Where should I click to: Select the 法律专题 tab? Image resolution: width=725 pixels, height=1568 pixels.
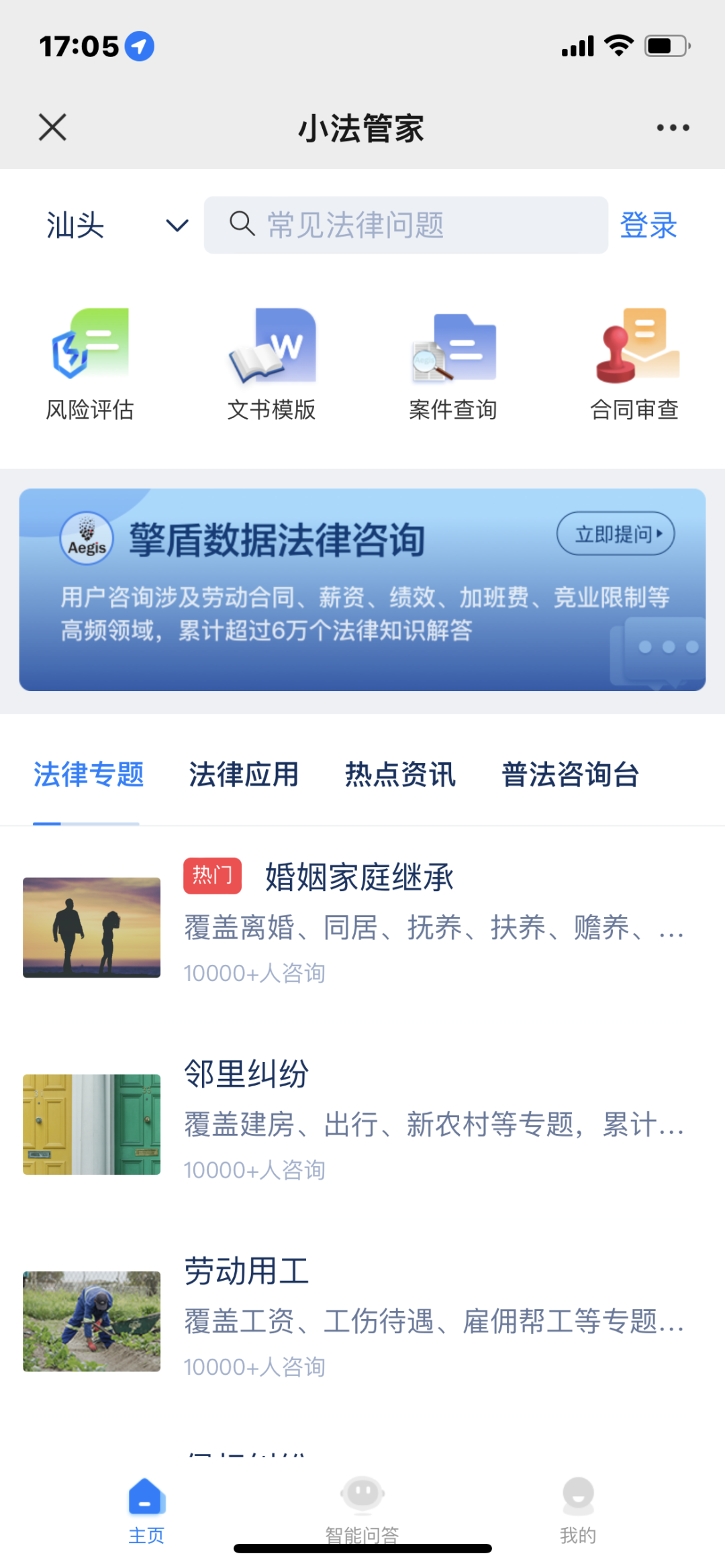coord(89,774)
